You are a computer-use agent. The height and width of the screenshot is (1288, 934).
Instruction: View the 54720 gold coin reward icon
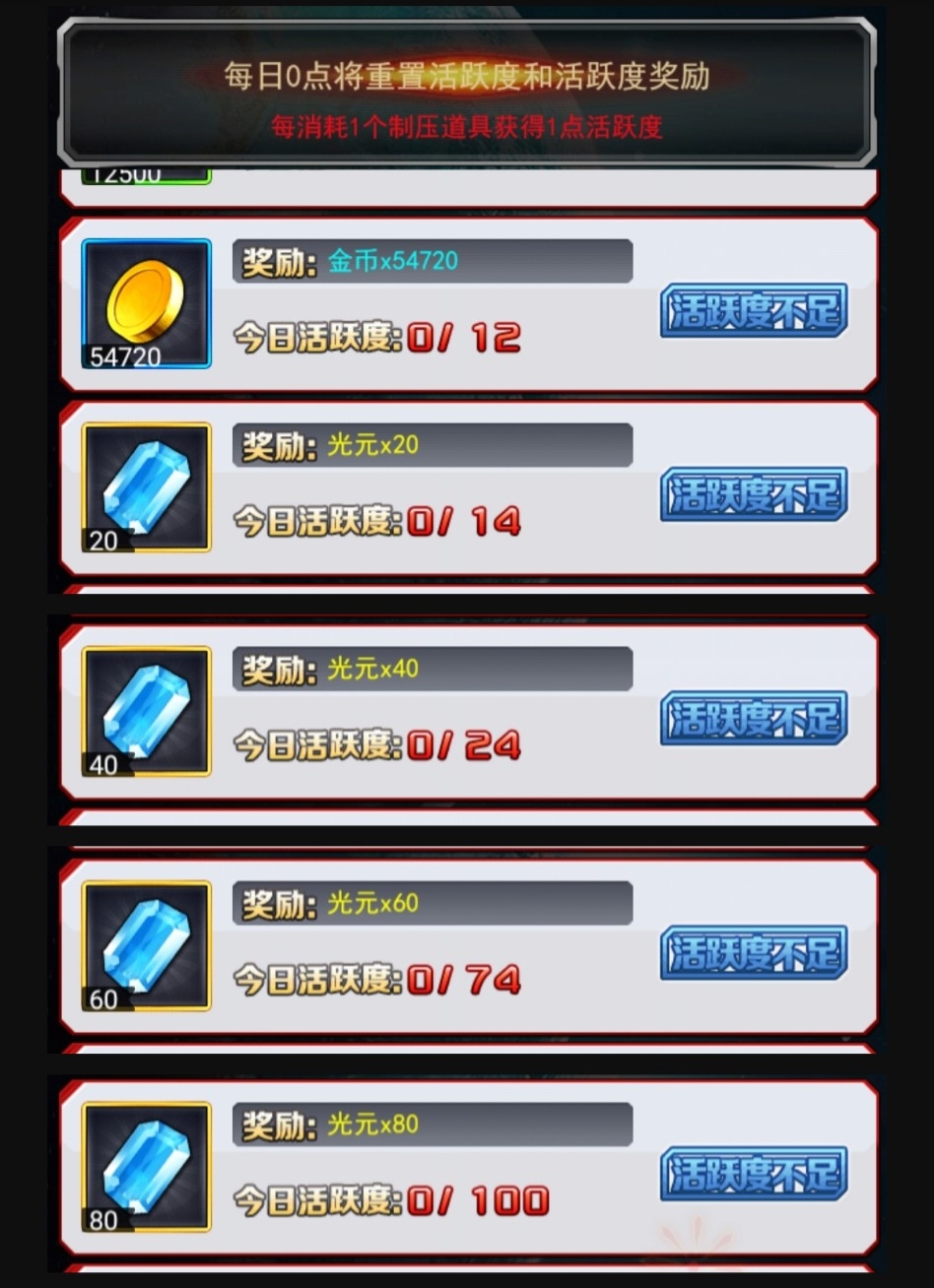146,303
